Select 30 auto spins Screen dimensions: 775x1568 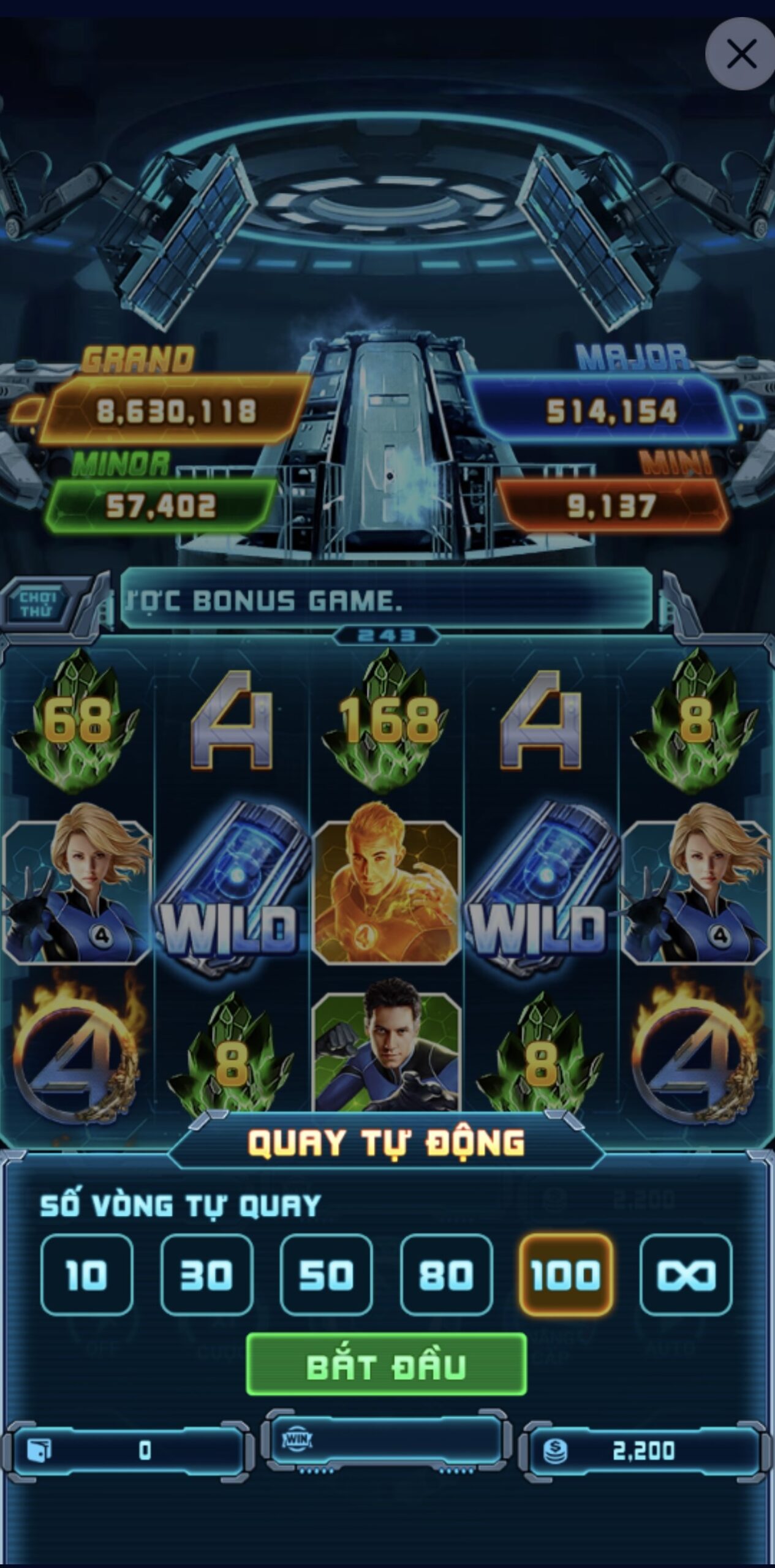(206, 1275)
